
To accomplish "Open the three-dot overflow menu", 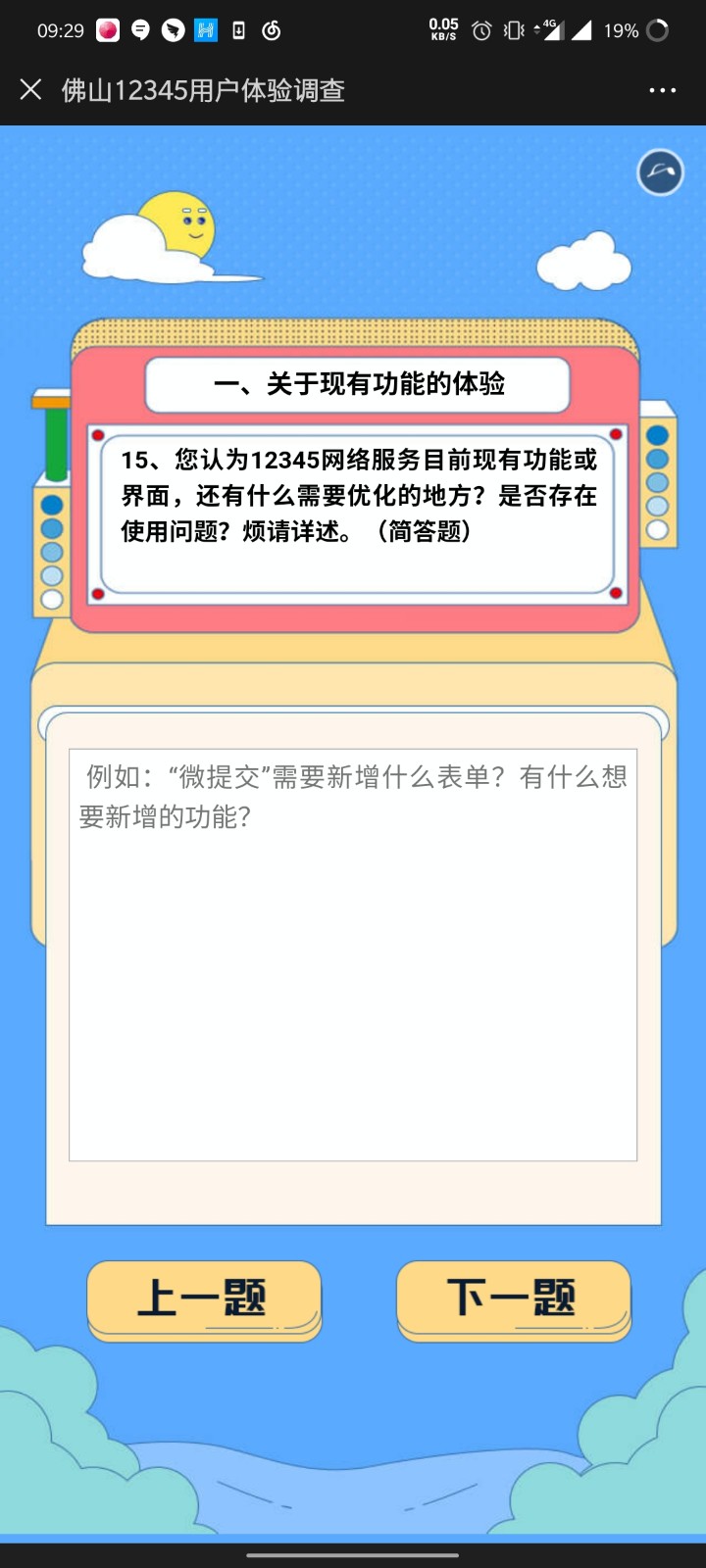I will [663, 90].
